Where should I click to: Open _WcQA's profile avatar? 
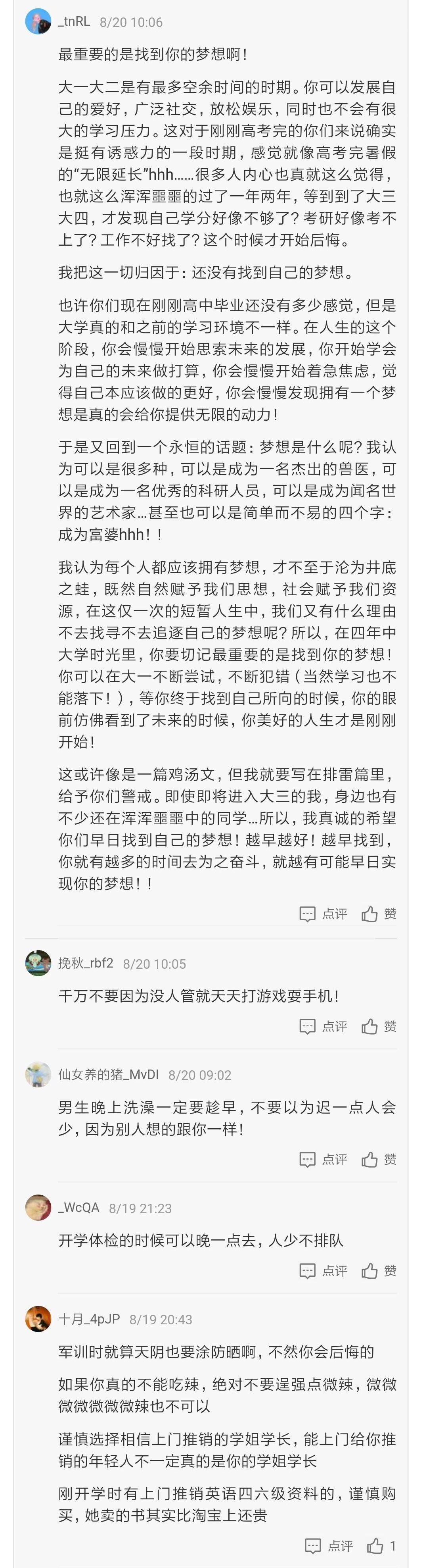tap(38, 1208)
